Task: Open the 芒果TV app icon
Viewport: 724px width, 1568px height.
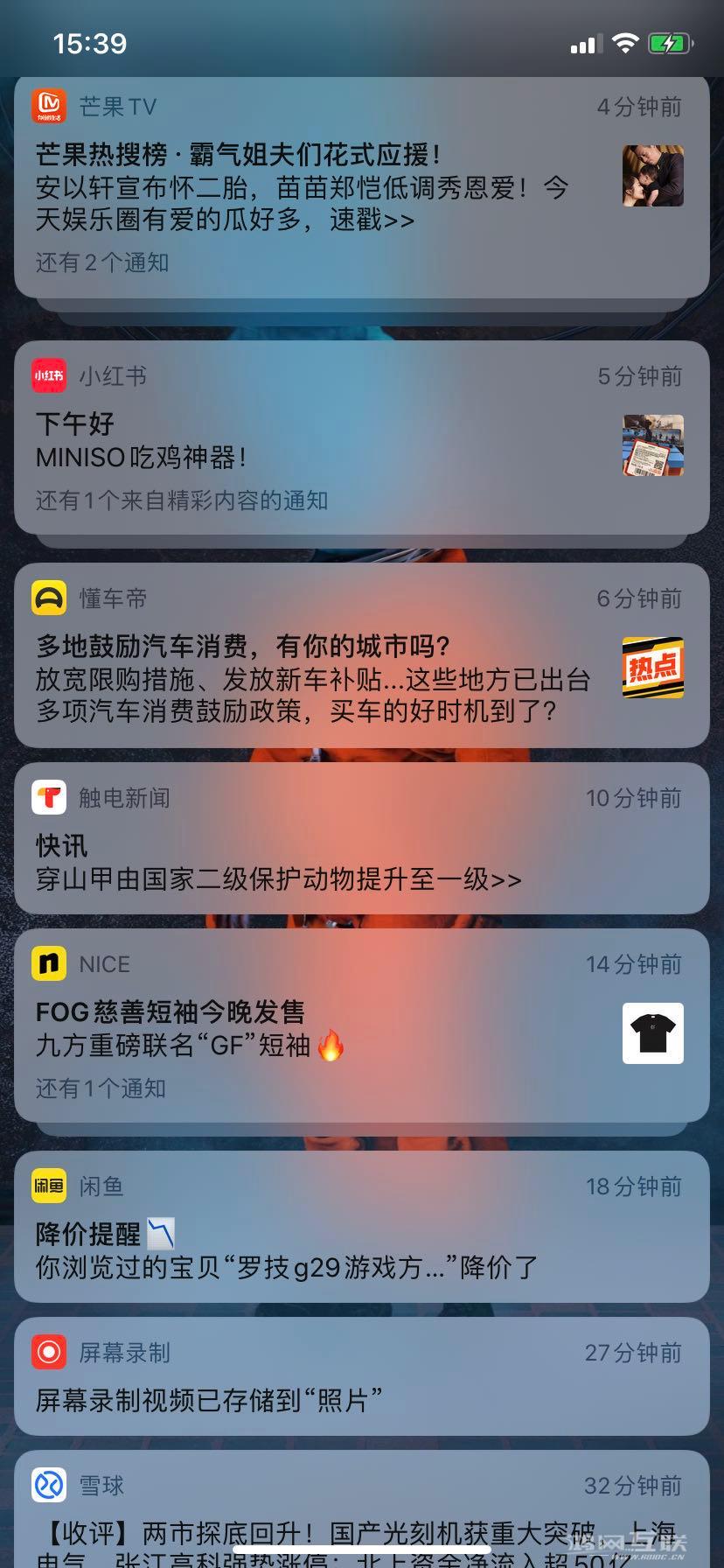Action: click(x=48, y=106)
